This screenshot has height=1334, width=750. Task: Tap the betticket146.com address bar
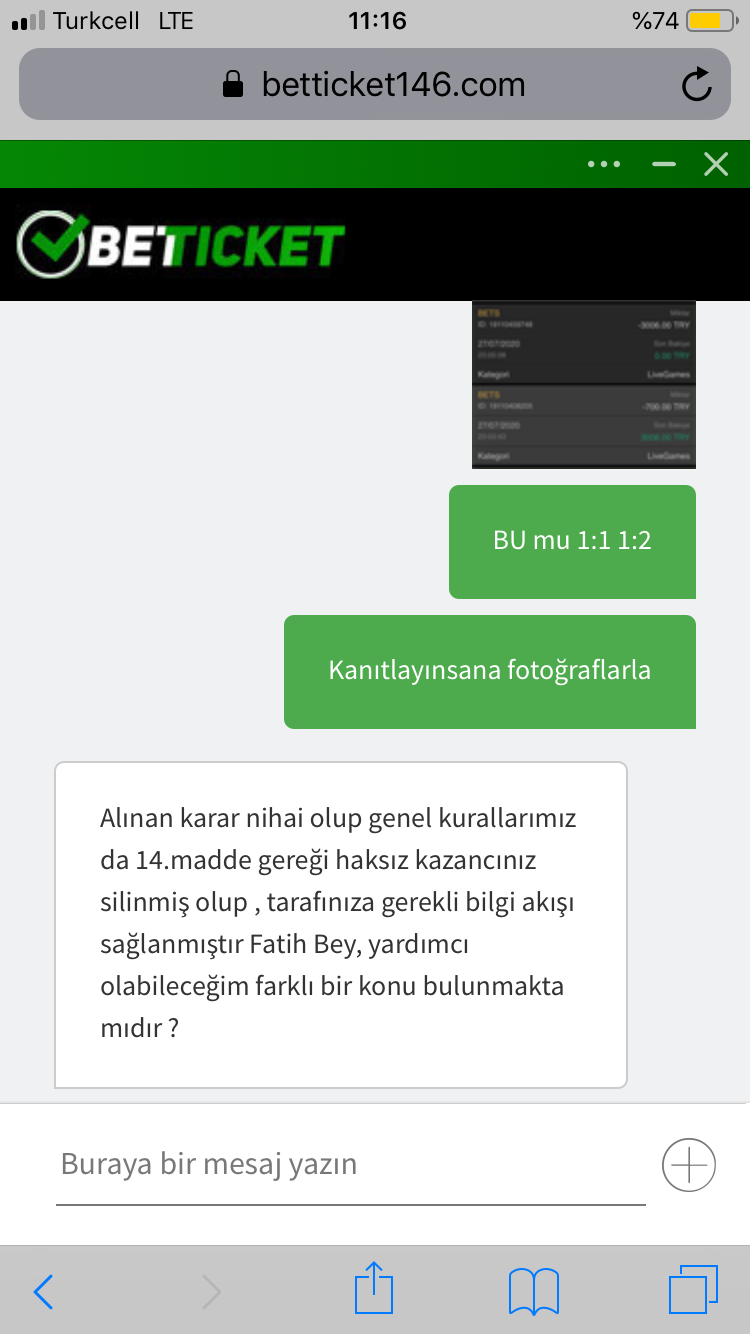pyautogui.click(x=375, y=84)
